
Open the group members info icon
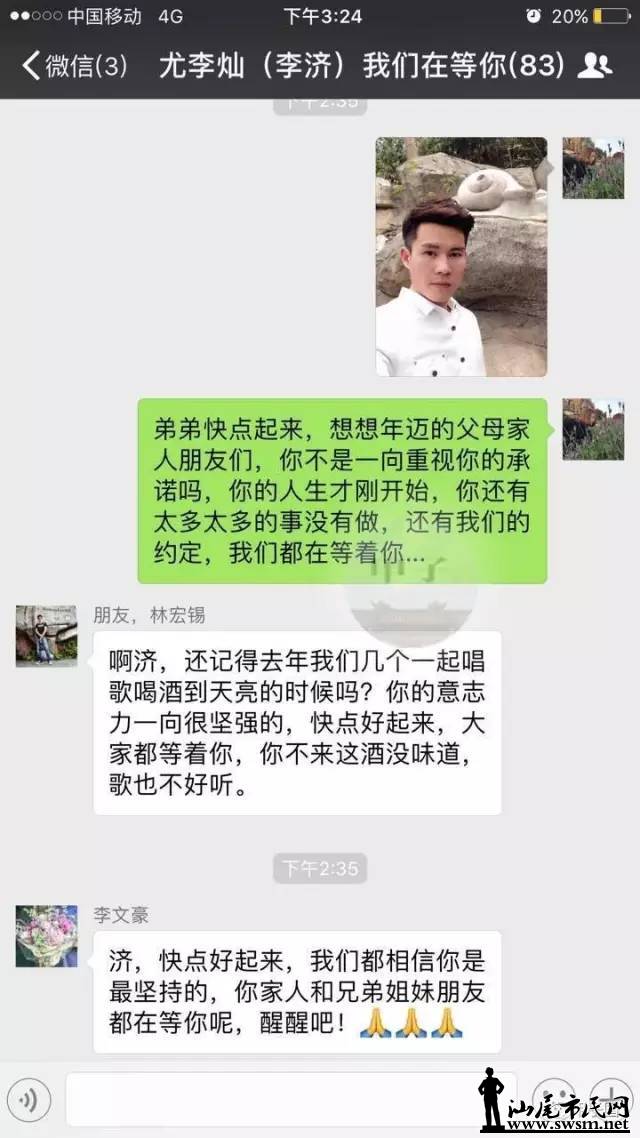click(x=596, y=67)
